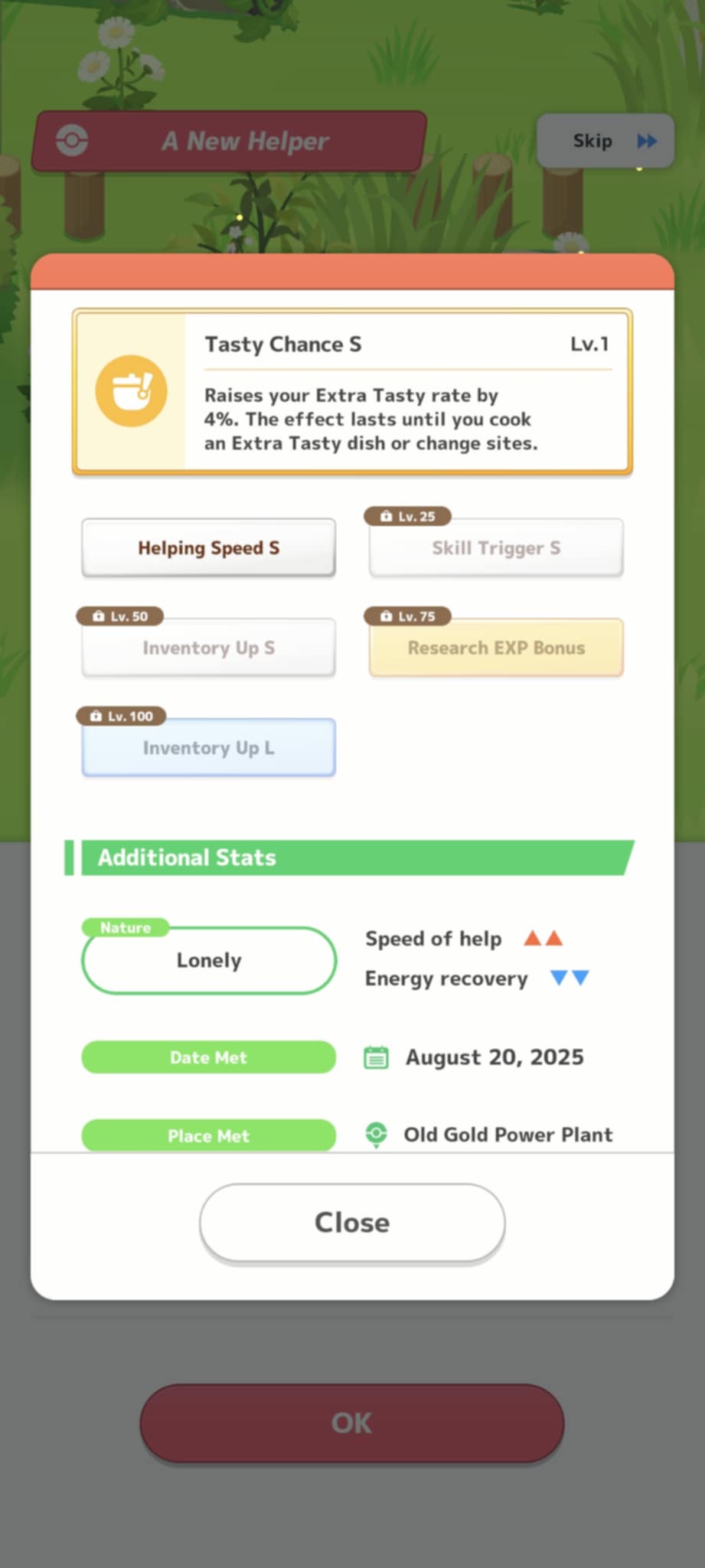
Task: Close the helper details dialog
Action: [x=352, y=1222]
